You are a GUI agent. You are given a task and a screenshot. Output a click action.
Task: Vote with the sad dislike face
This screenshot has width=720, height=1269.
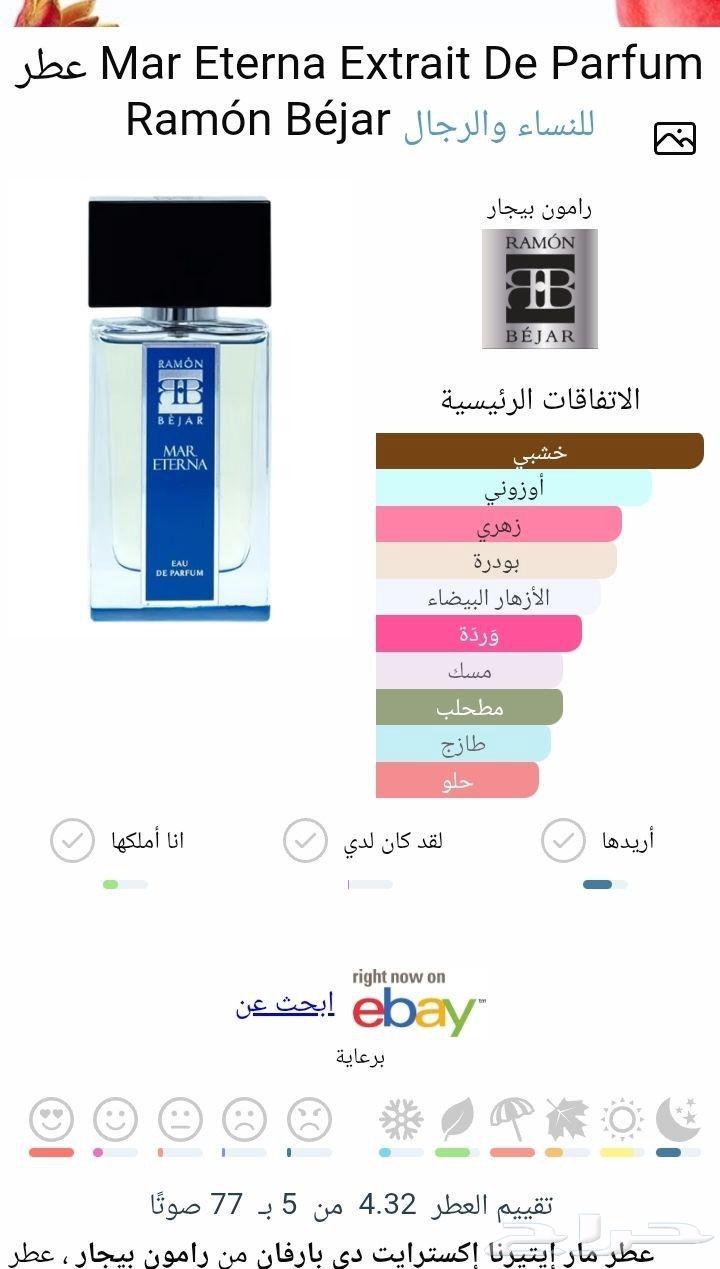click(x=244, y=1120)
